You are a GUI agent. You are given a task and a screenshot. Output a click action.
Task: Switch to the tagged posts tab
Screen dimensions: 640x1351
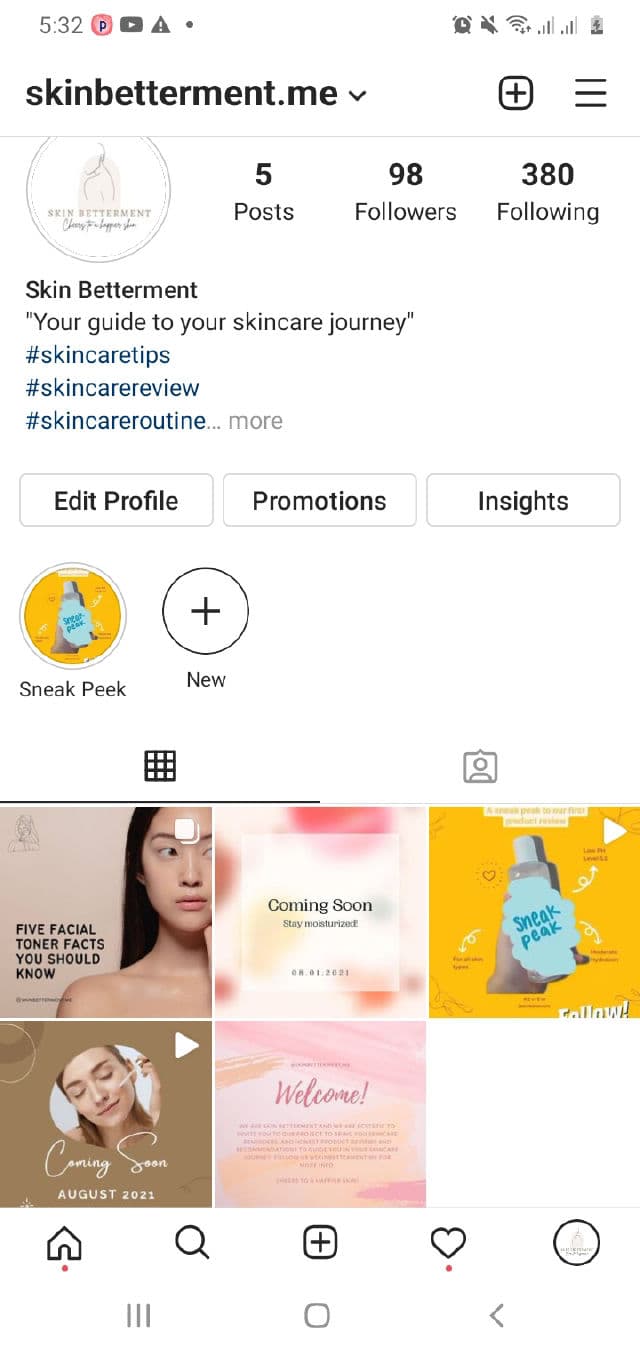pyautogui.click(x=480, y=767)
